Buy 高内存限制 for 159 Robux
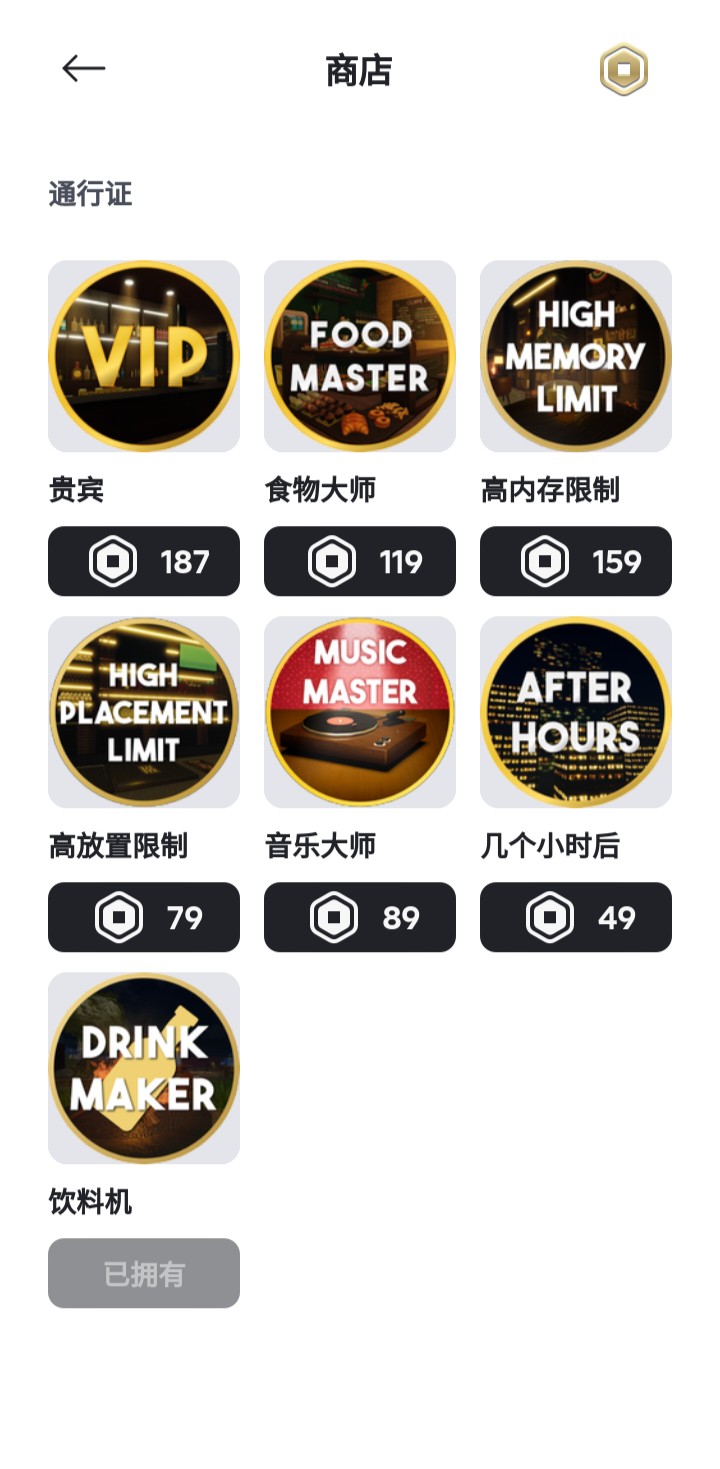Image resolution: width=720 pixels, height=1469 pixels. pos(576,561)
